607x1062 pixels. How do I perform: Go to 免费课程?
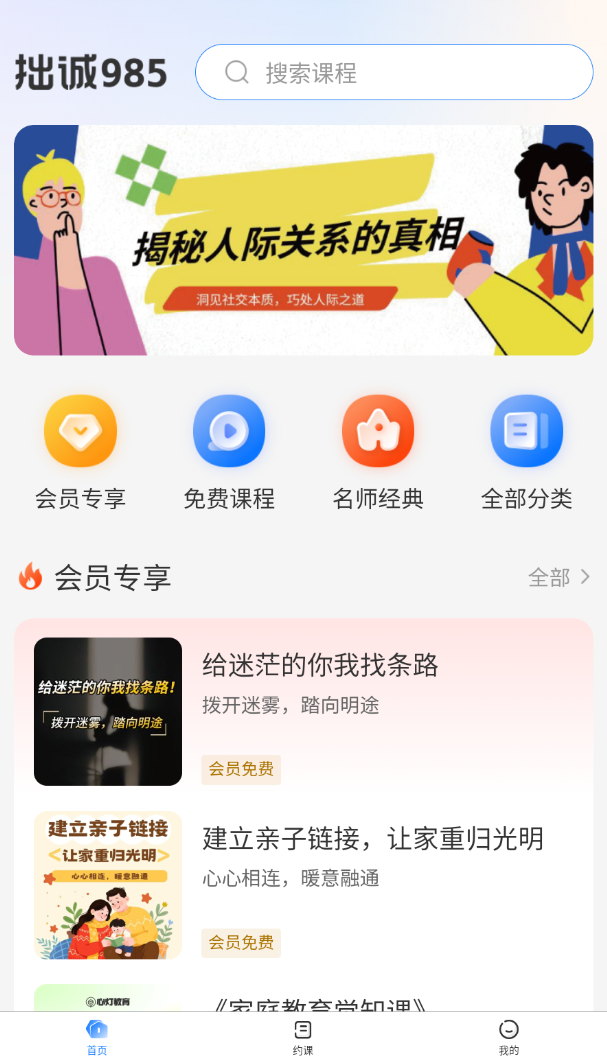coord(229,432)
